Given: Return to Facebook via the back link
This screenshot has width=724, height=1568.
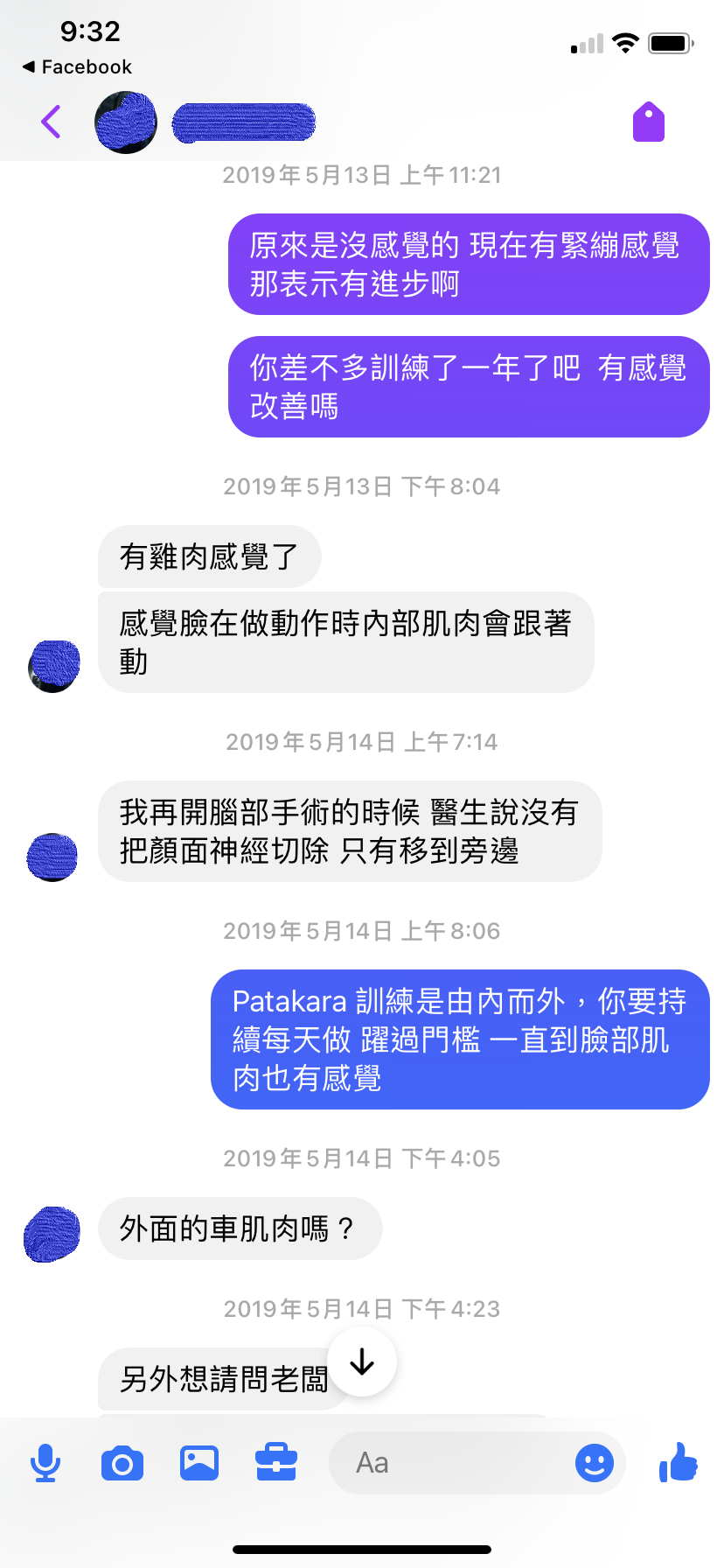Looking at the screenshot, I should click(77, 66).
